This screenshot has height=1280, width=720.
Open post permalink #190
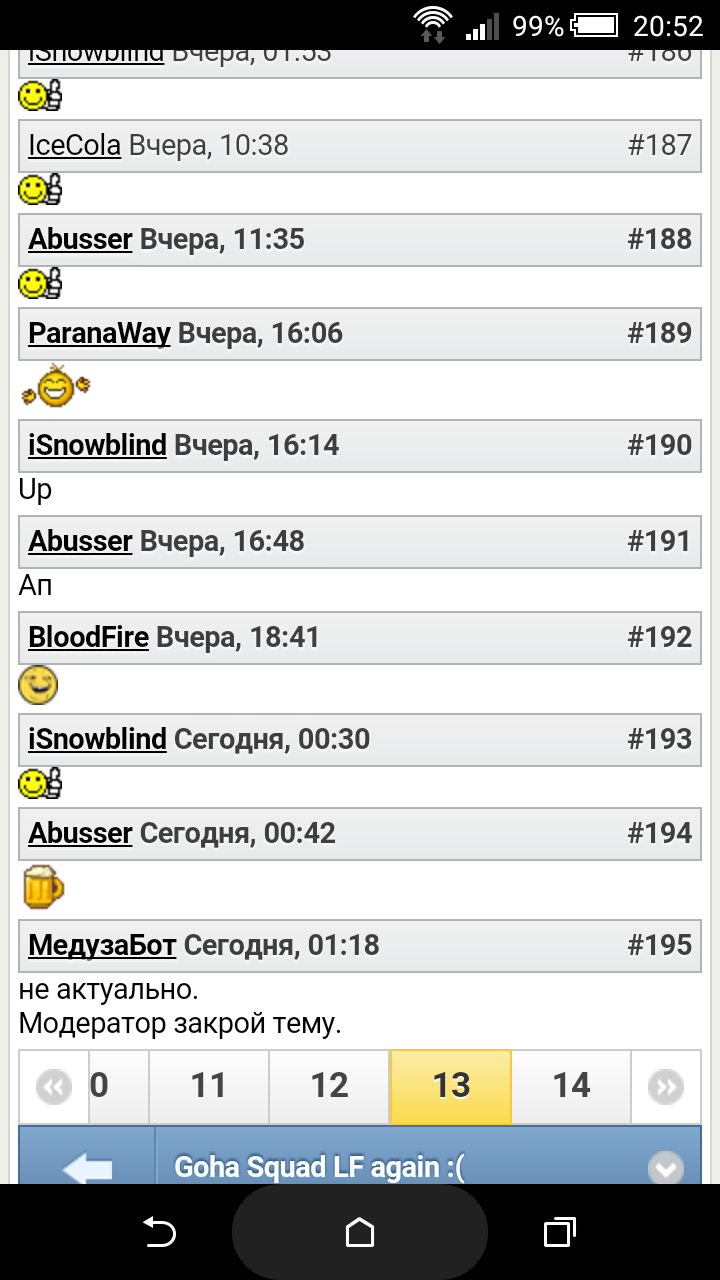[660, 445]
